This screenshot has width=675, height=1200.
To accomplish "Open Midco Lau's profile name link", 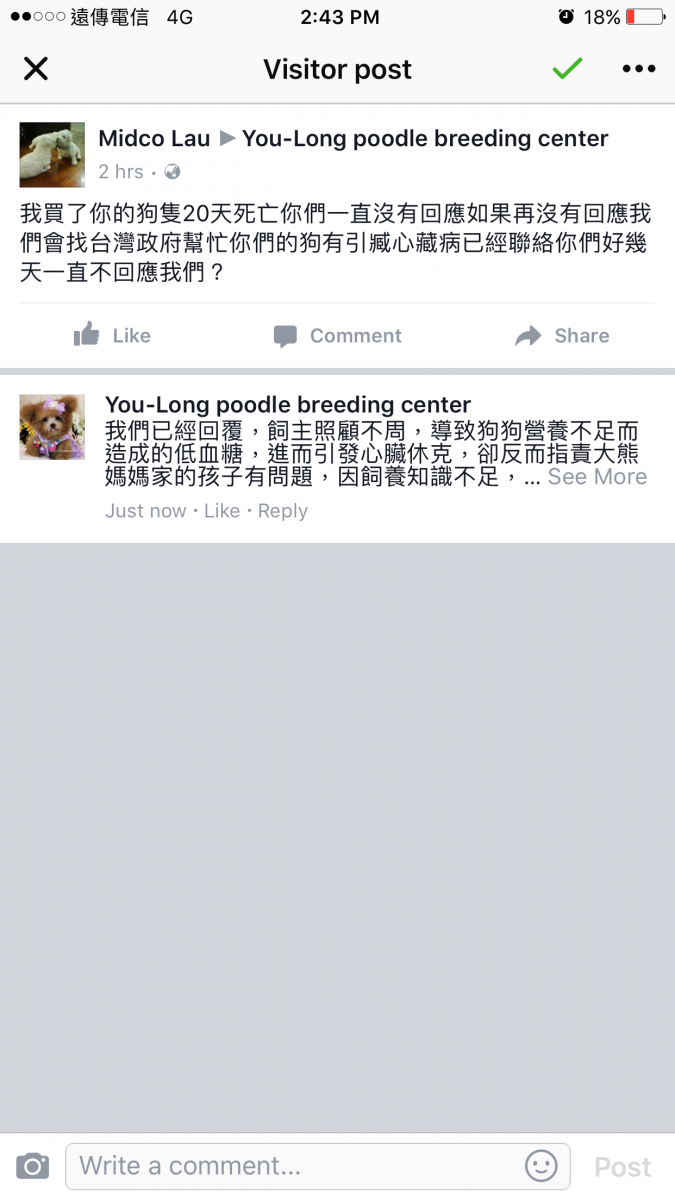I will [154, 139].
